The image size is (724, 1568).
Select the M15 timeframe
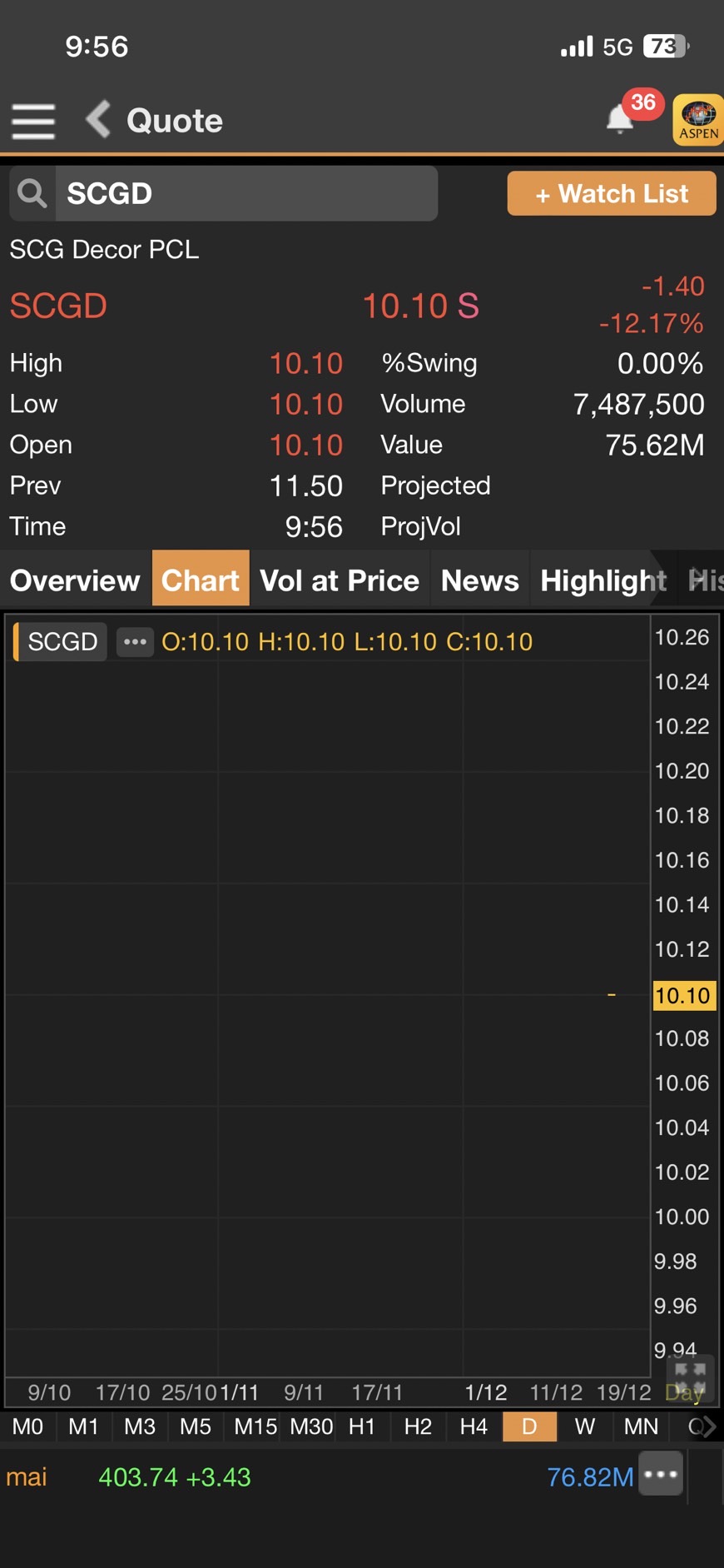[255, 1426]
